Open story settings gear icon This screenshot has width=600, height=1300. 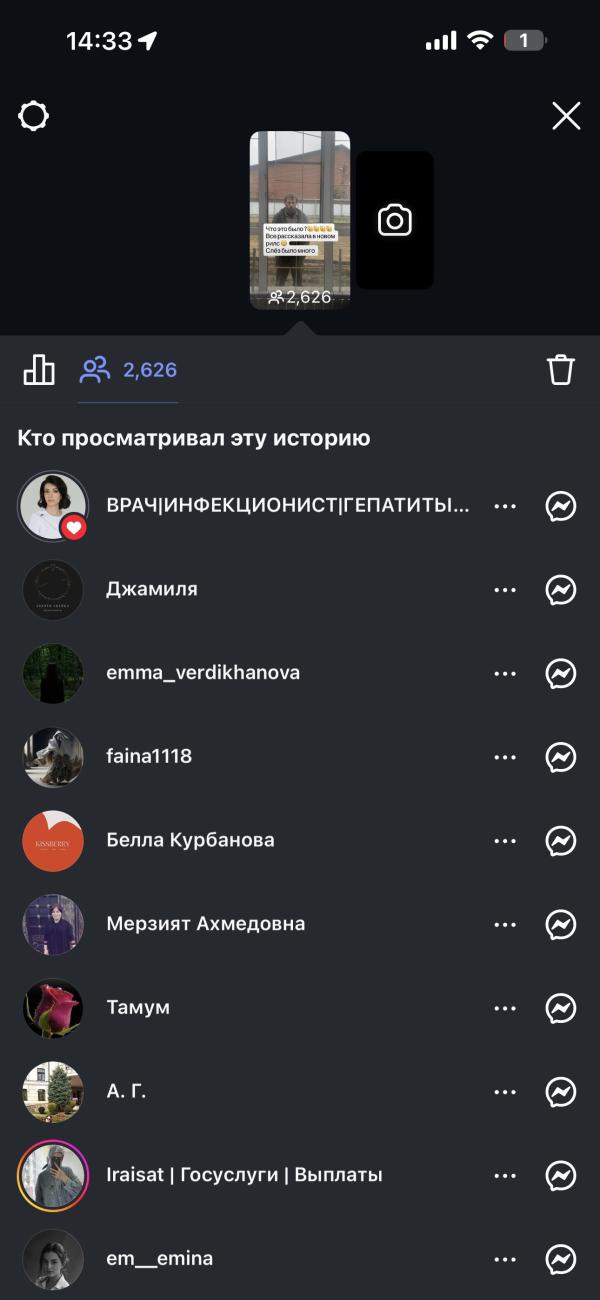(34, 116)
